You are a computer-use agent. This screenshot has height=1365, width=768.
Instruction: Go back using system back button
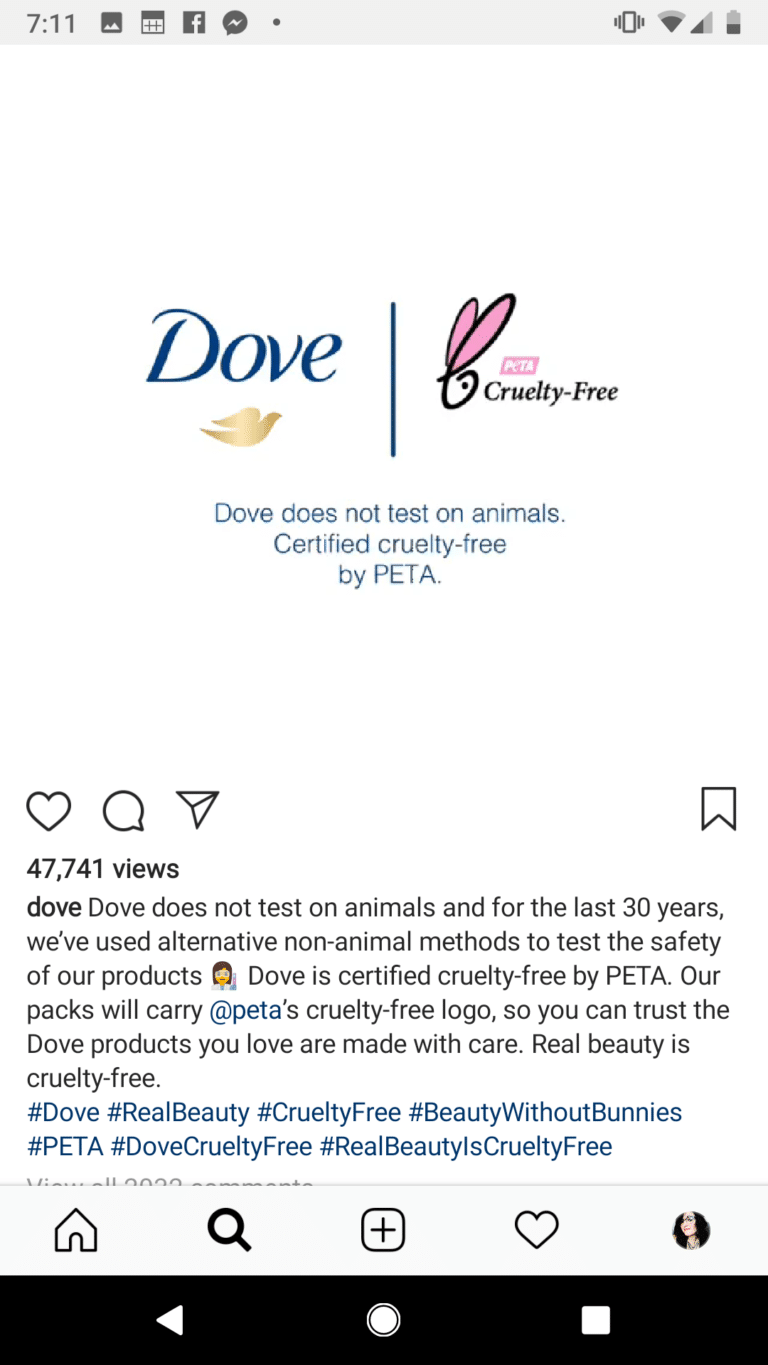click(x=170, y=1320)
